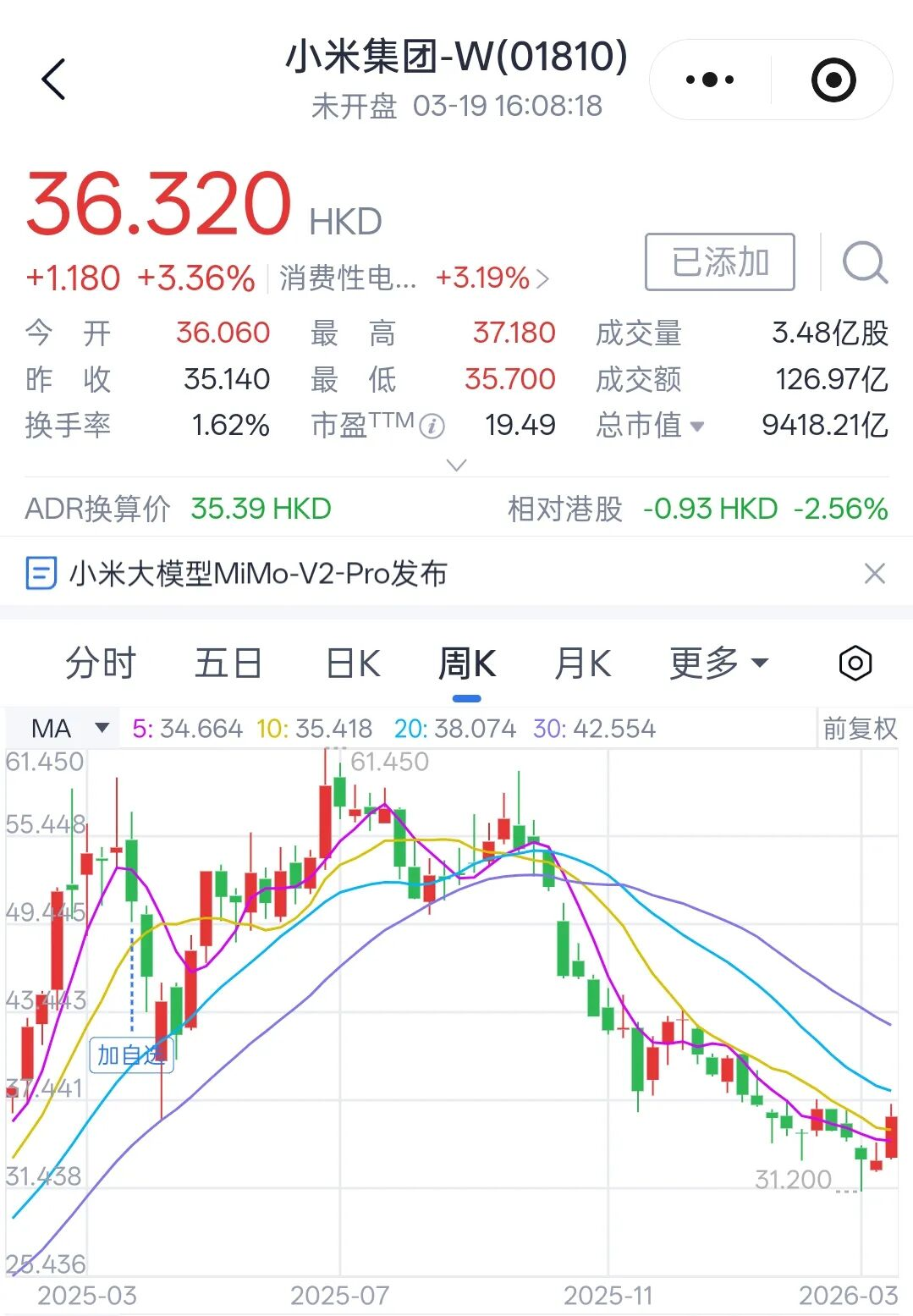Tap the 前复权 adjustment option
This screenshot has width=913, height=1316.
point(859,729)
